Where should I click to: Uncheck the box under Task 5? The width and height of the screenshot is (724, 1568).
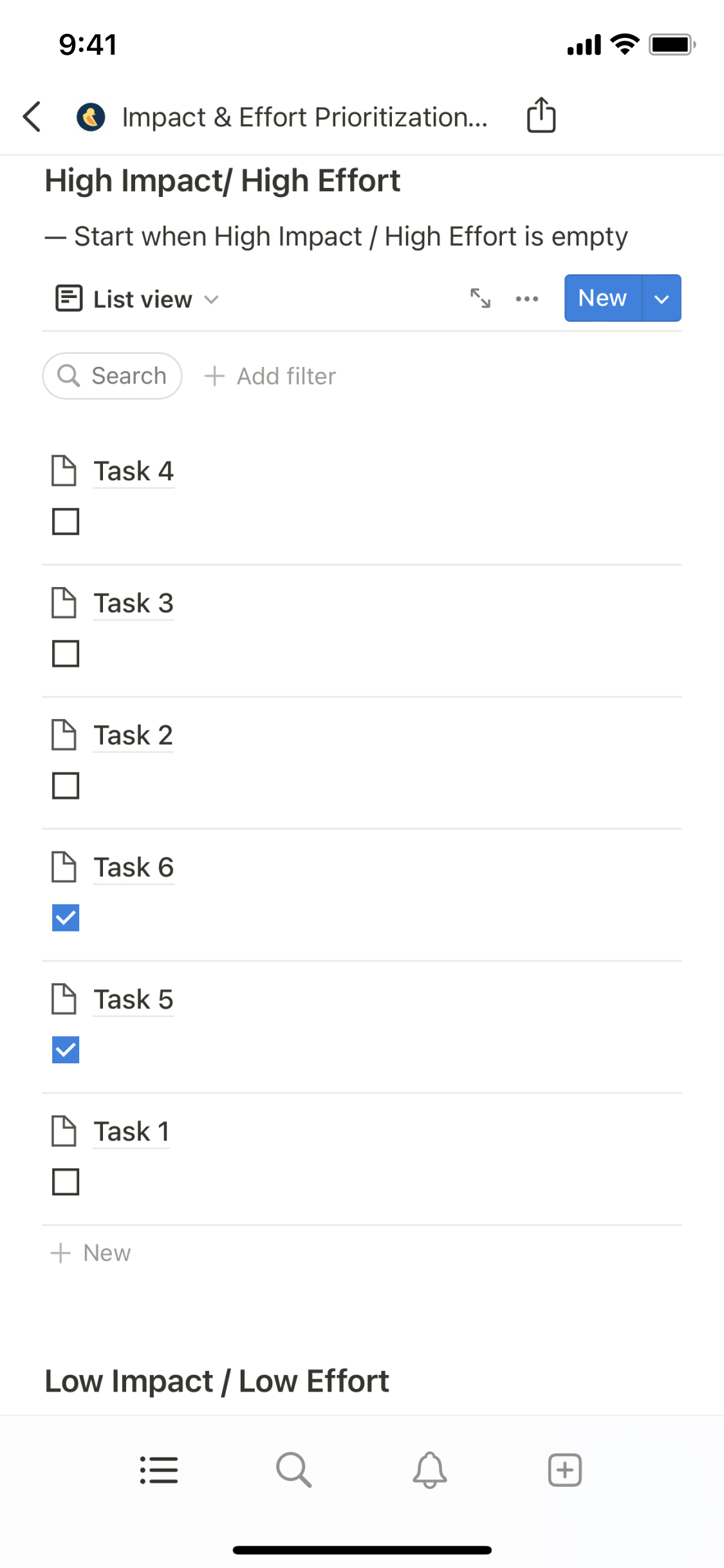point(66,1050)
